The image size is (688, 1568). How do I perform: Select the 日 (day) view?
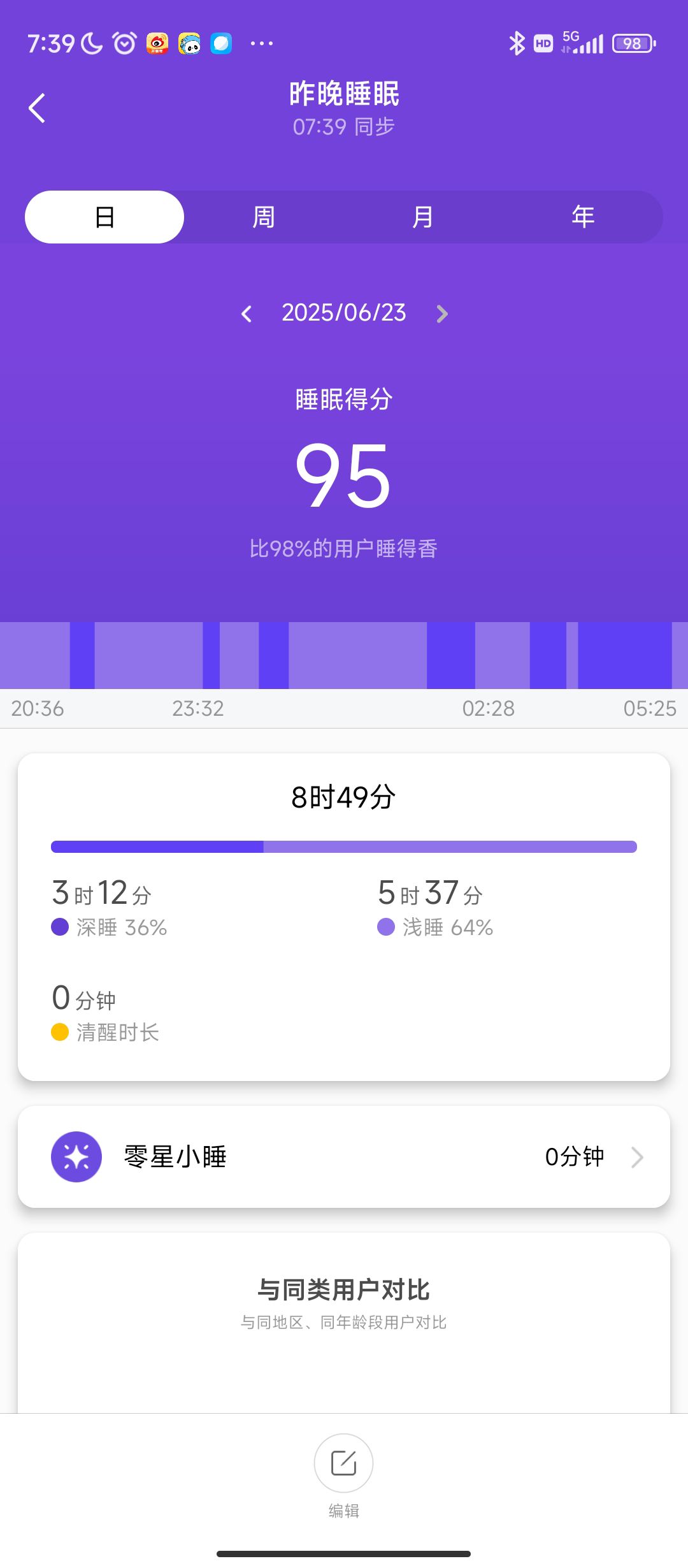pos(104,217)
